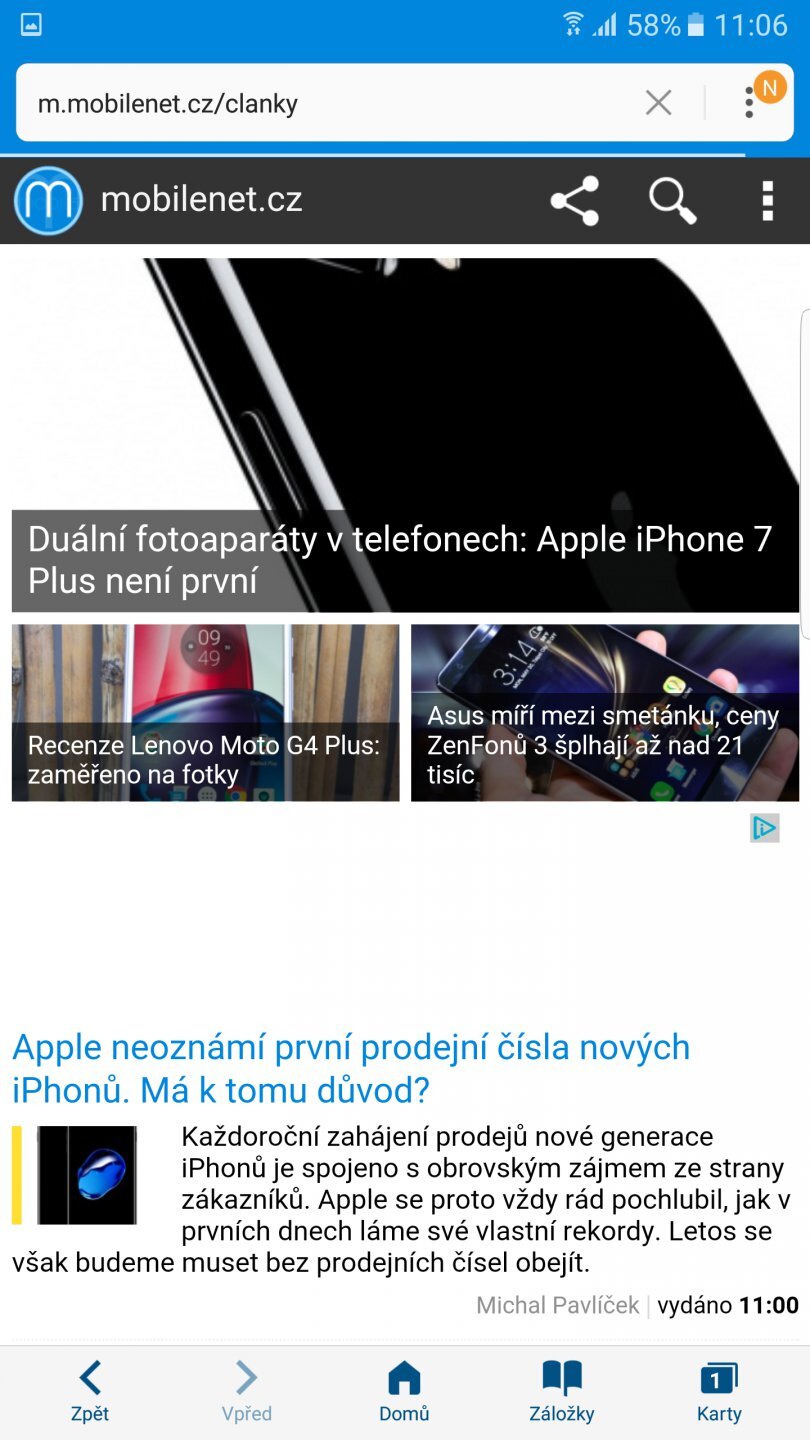Tap the mobilenet.cz logo

[48, 201]
